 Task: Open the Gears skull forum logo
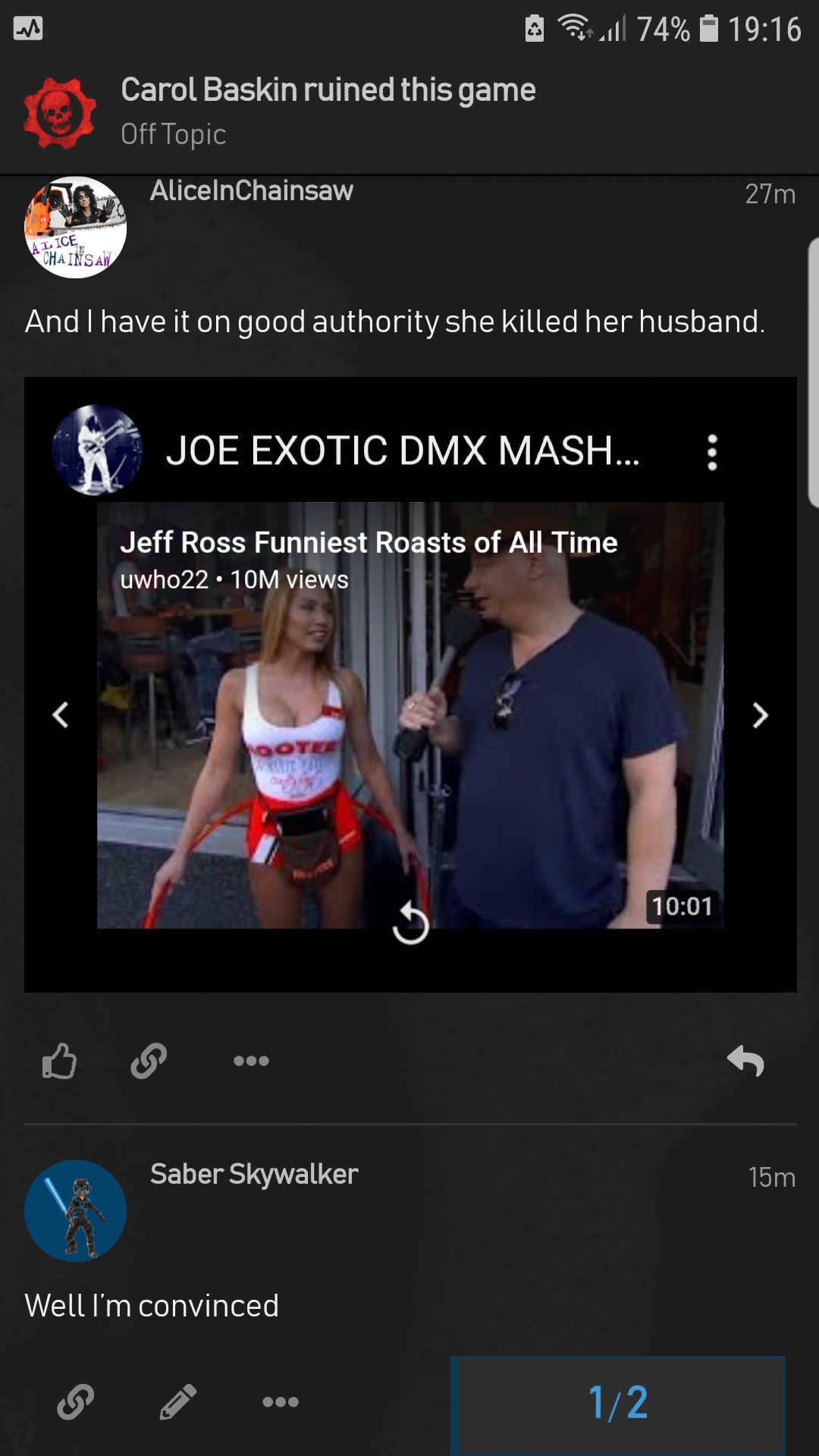pyautogui.click(x=59, y=114)
